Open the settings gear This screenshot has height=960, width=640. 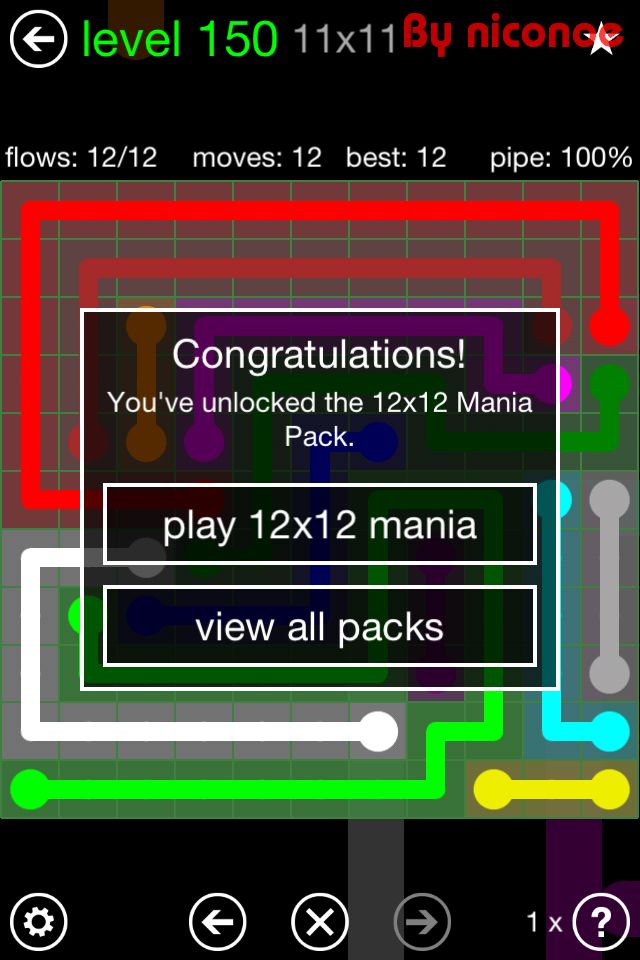pos(38,921)
